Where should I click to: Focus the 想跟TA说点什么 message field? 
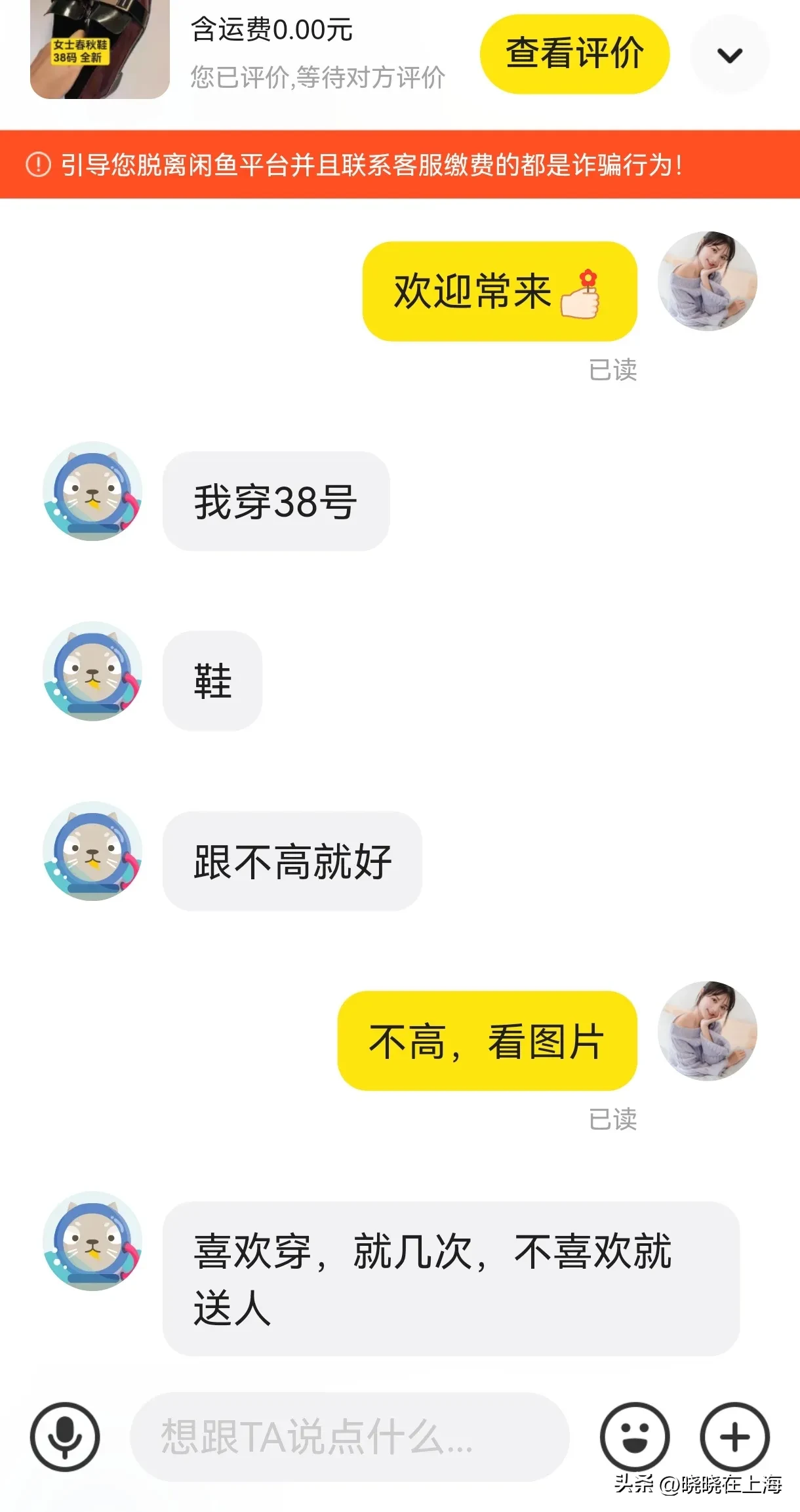[x=349, y=1437]
